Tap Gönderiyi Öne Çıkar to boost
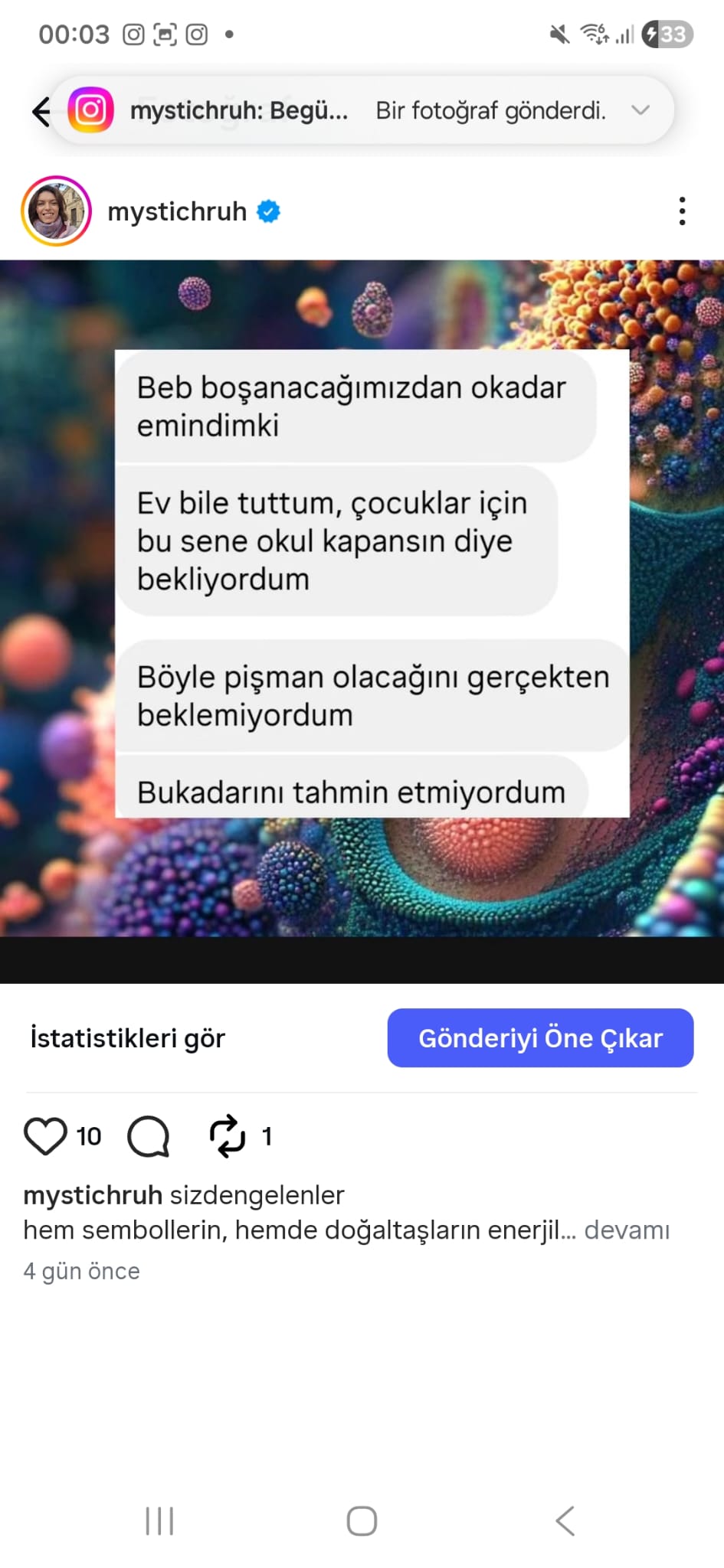This screenshot has height=1568, width=724. 540,1038
